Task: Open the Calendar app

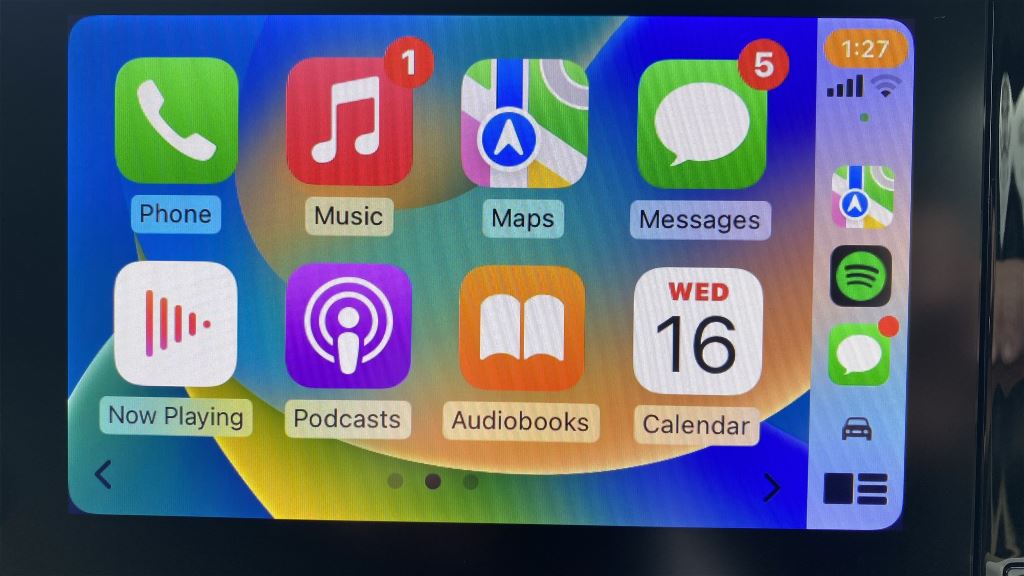Action: (697, 331)
